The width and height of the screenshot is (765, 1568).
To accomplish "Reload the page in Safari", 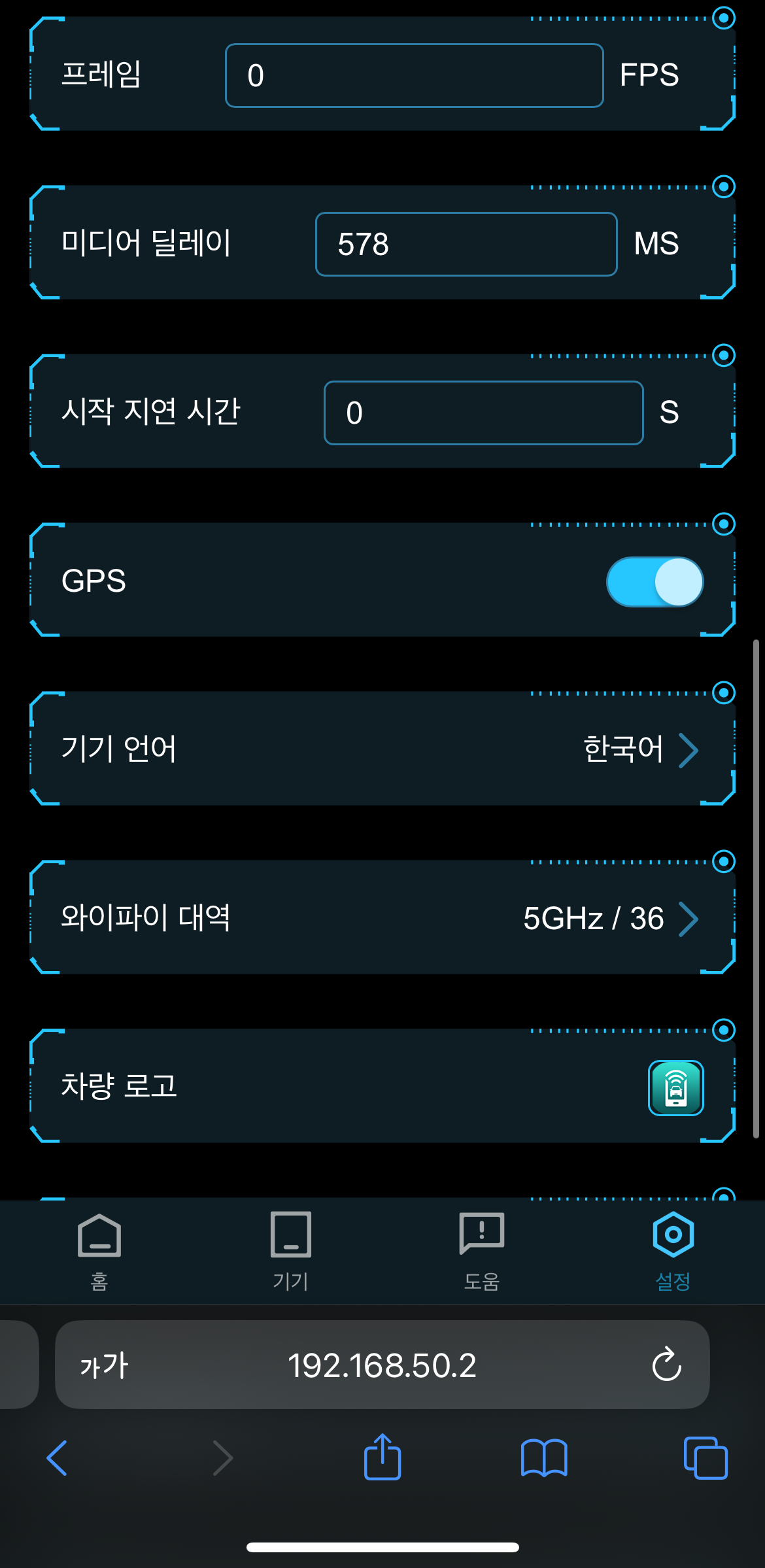I will (666, 1365).
